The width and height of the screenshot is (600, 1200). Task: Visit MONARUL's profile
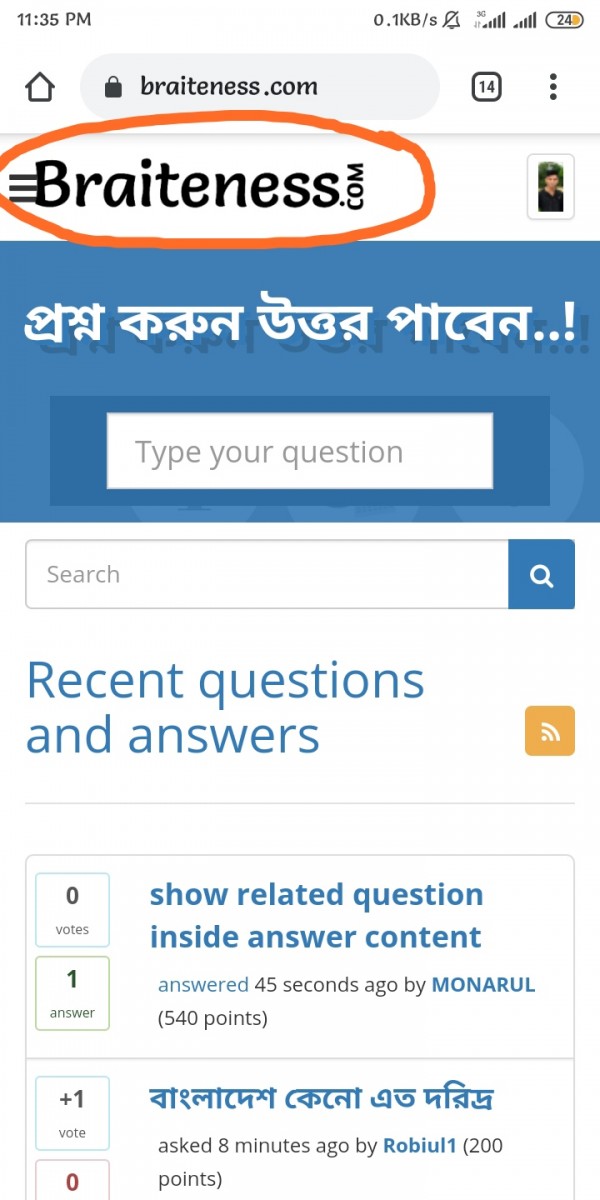click(483, 984)
